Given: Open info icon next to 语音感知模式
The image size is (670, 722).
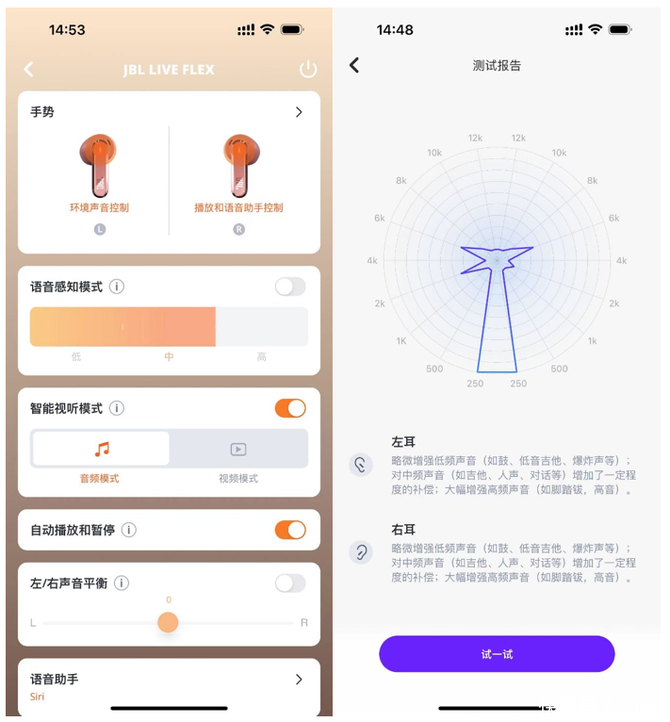Looking at the screenshot, I should coord(117,287).
